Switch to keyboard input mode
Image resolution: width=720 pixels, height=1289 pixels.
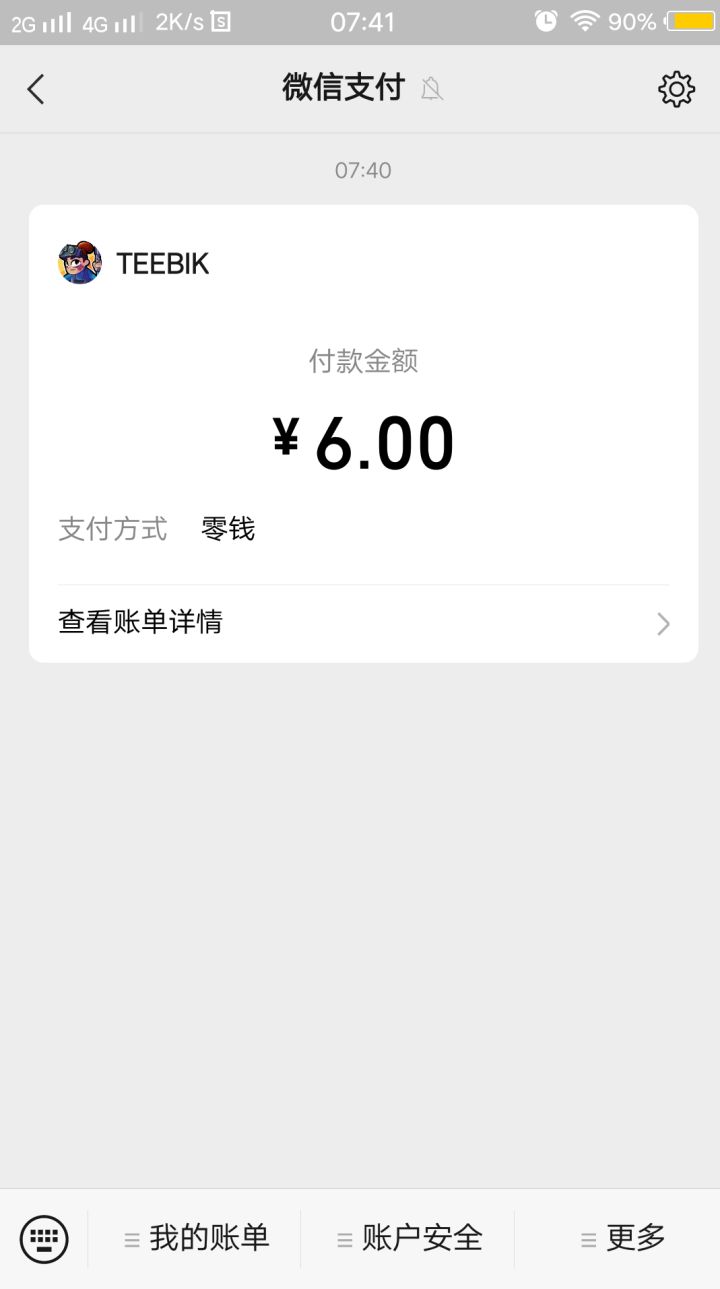point(44,1239)
